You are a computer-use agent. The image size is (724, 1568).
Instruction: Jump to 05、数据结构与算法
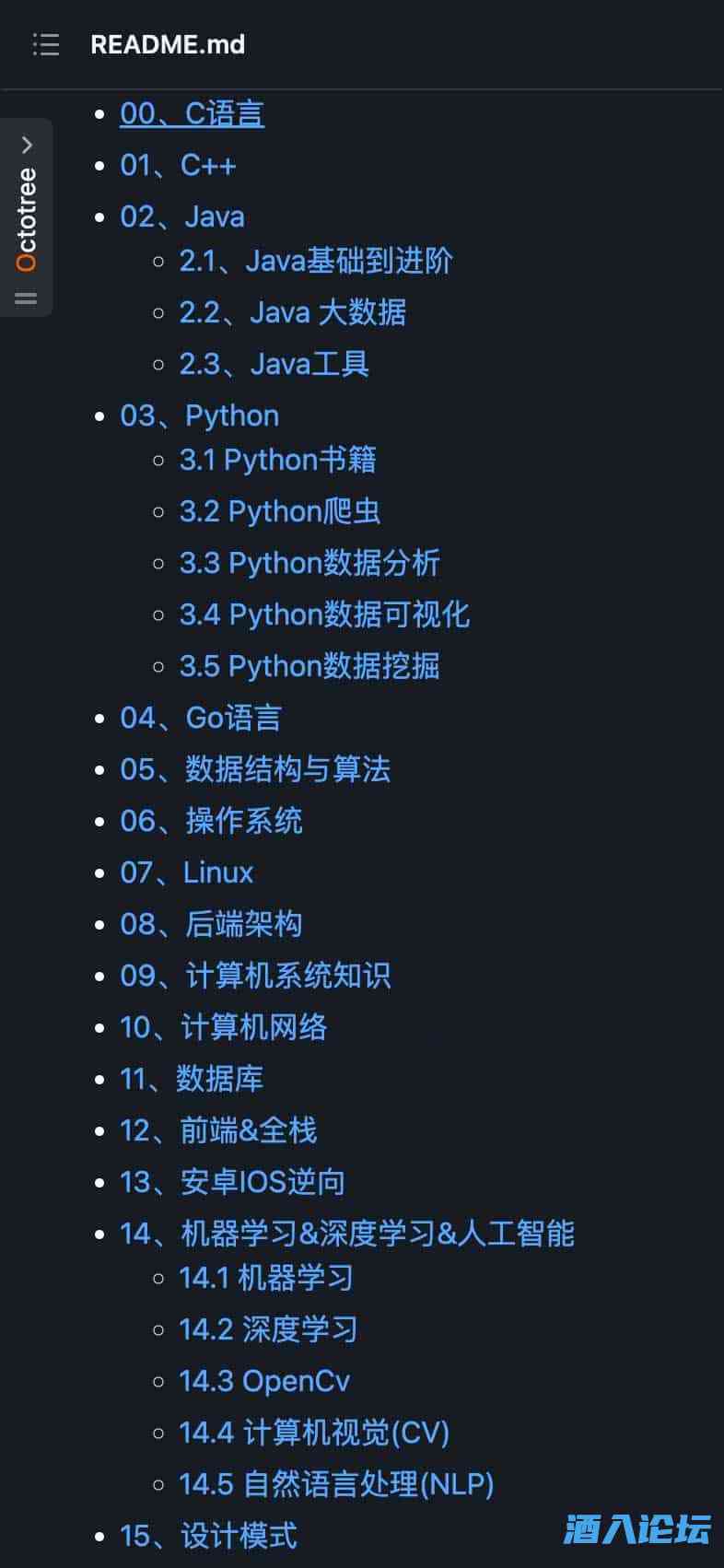(255, 770)
